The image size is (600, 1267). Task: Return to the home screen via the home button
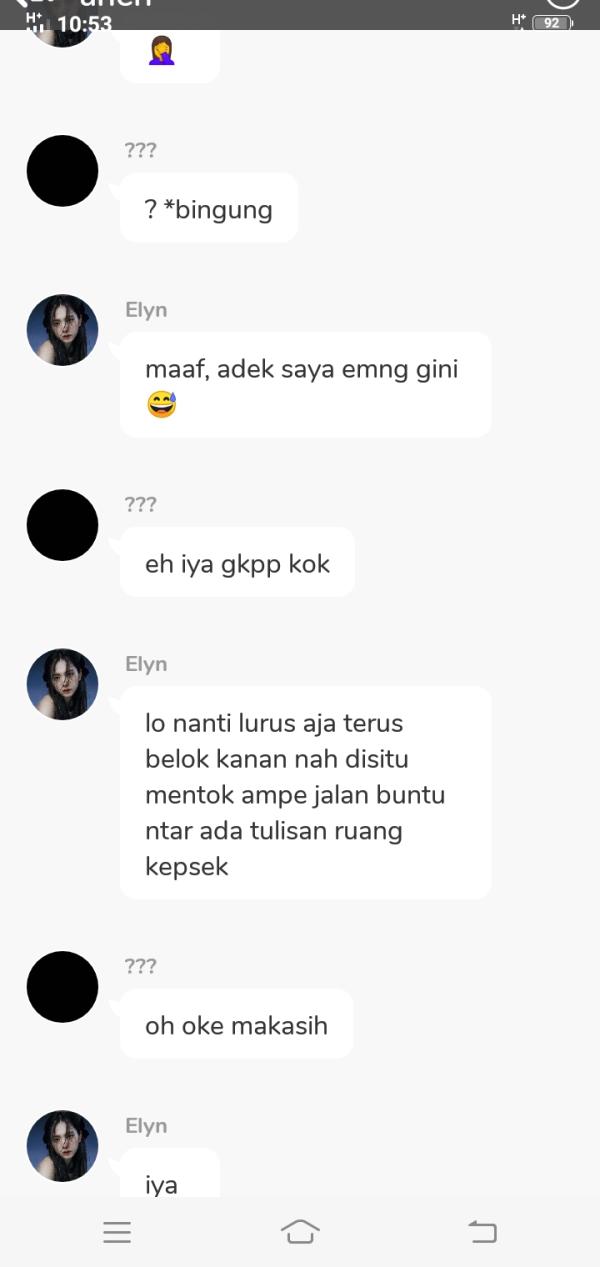point(300,1232)
